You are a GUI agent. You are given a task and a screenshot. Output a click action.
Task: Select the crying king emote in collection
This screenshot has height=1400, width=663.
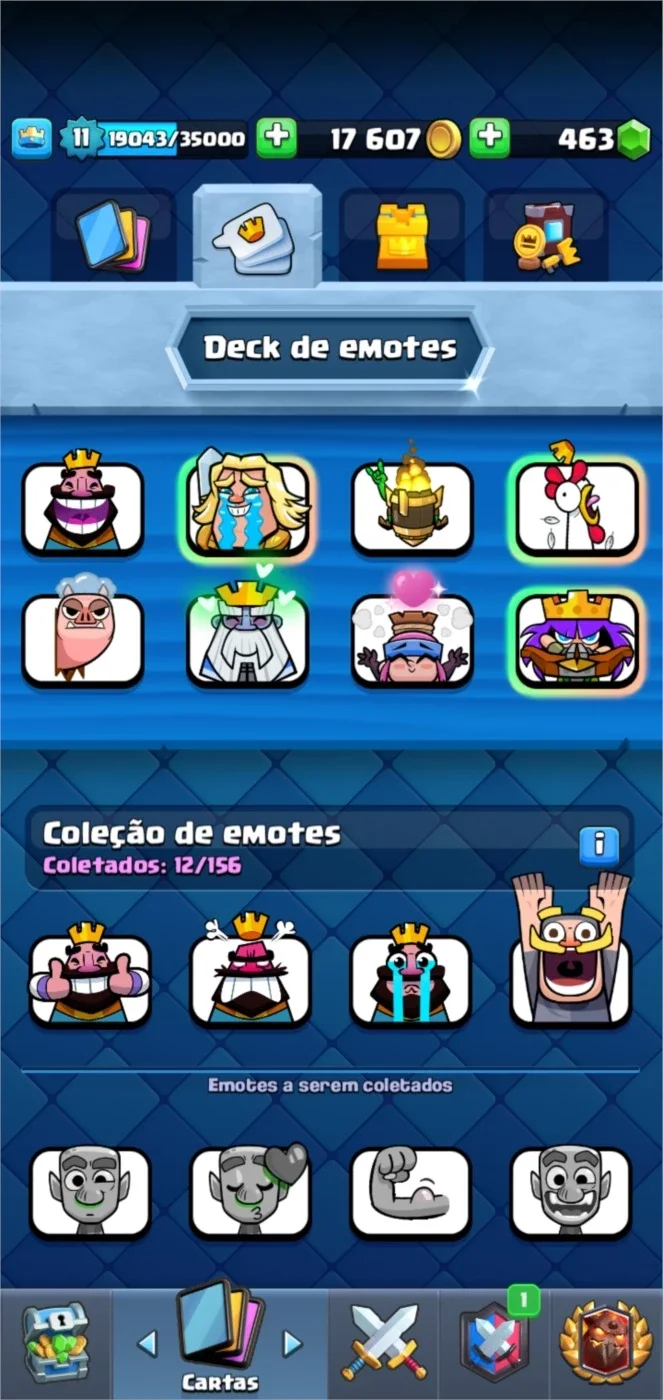coord(410,976)
